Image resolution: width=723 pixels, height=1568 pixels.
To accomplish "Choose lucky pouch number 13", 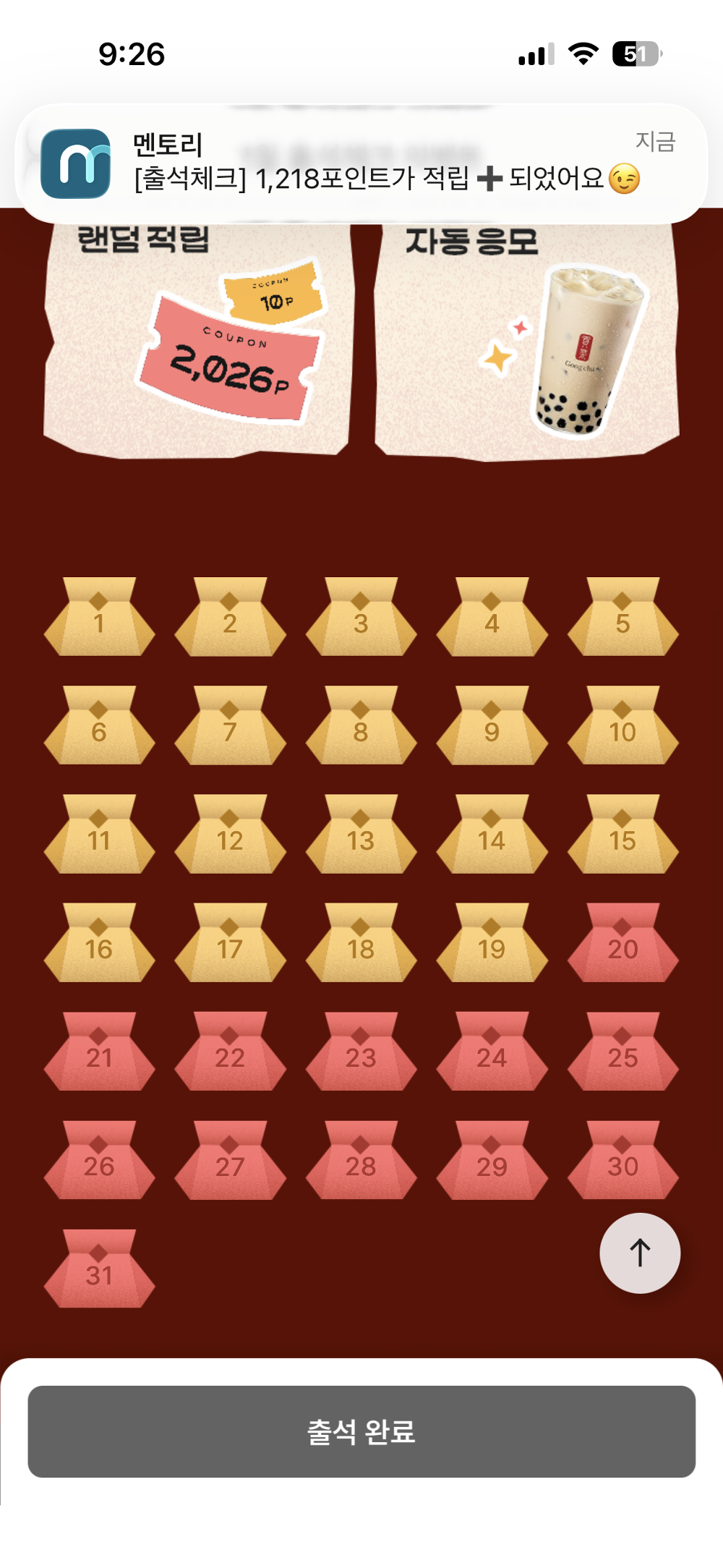I will [x=361, y=835].
